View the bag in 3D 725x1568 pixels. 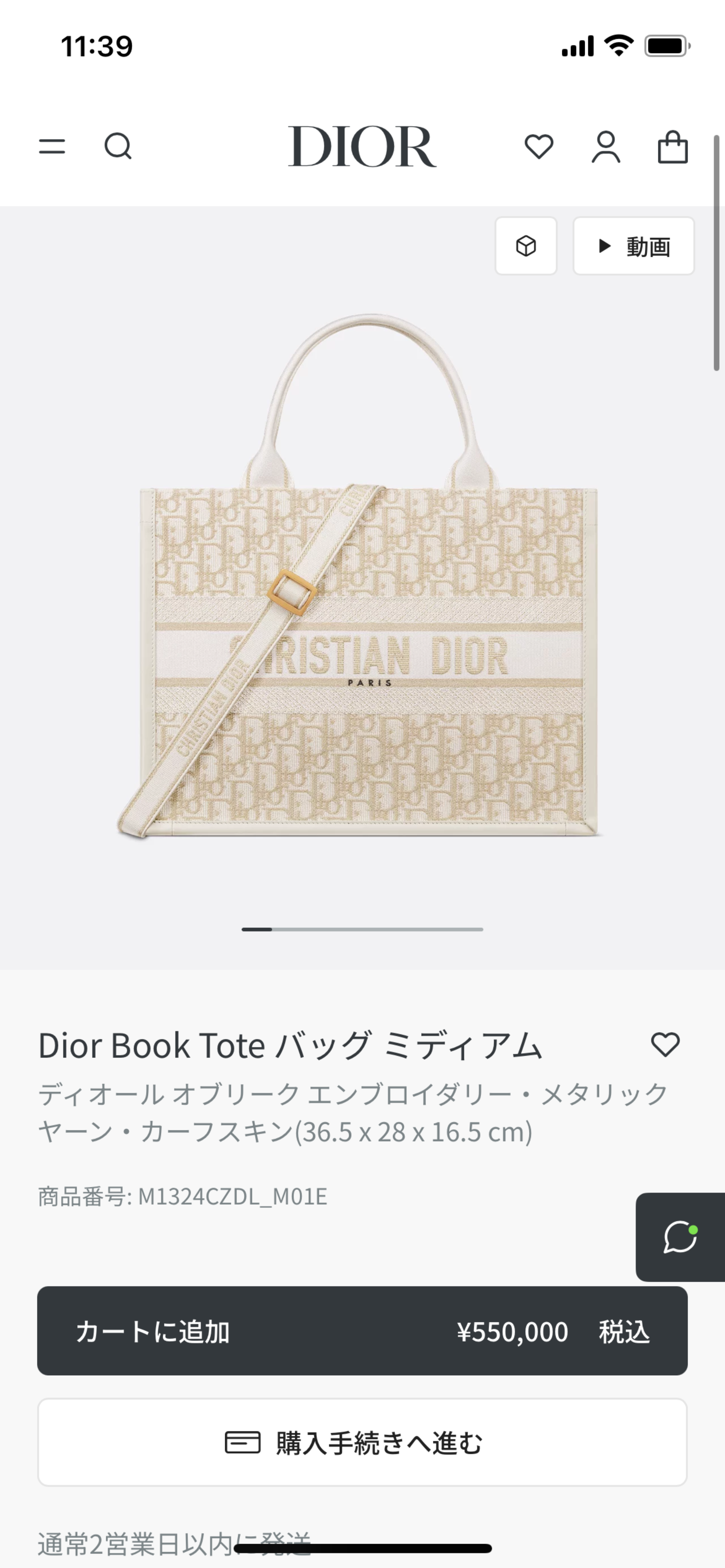click(526, 246)
